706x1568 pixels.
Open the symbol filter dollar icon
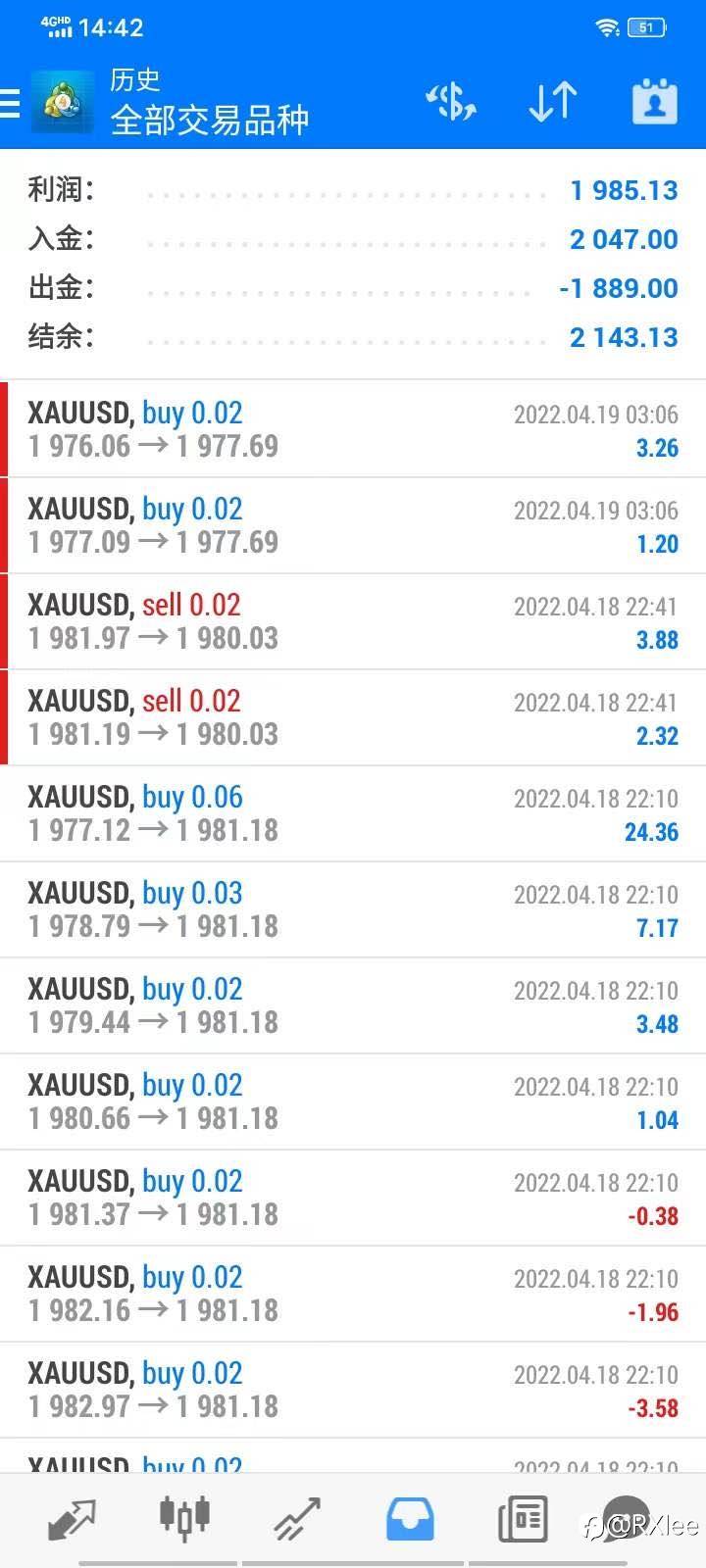[x=450, y=102]
